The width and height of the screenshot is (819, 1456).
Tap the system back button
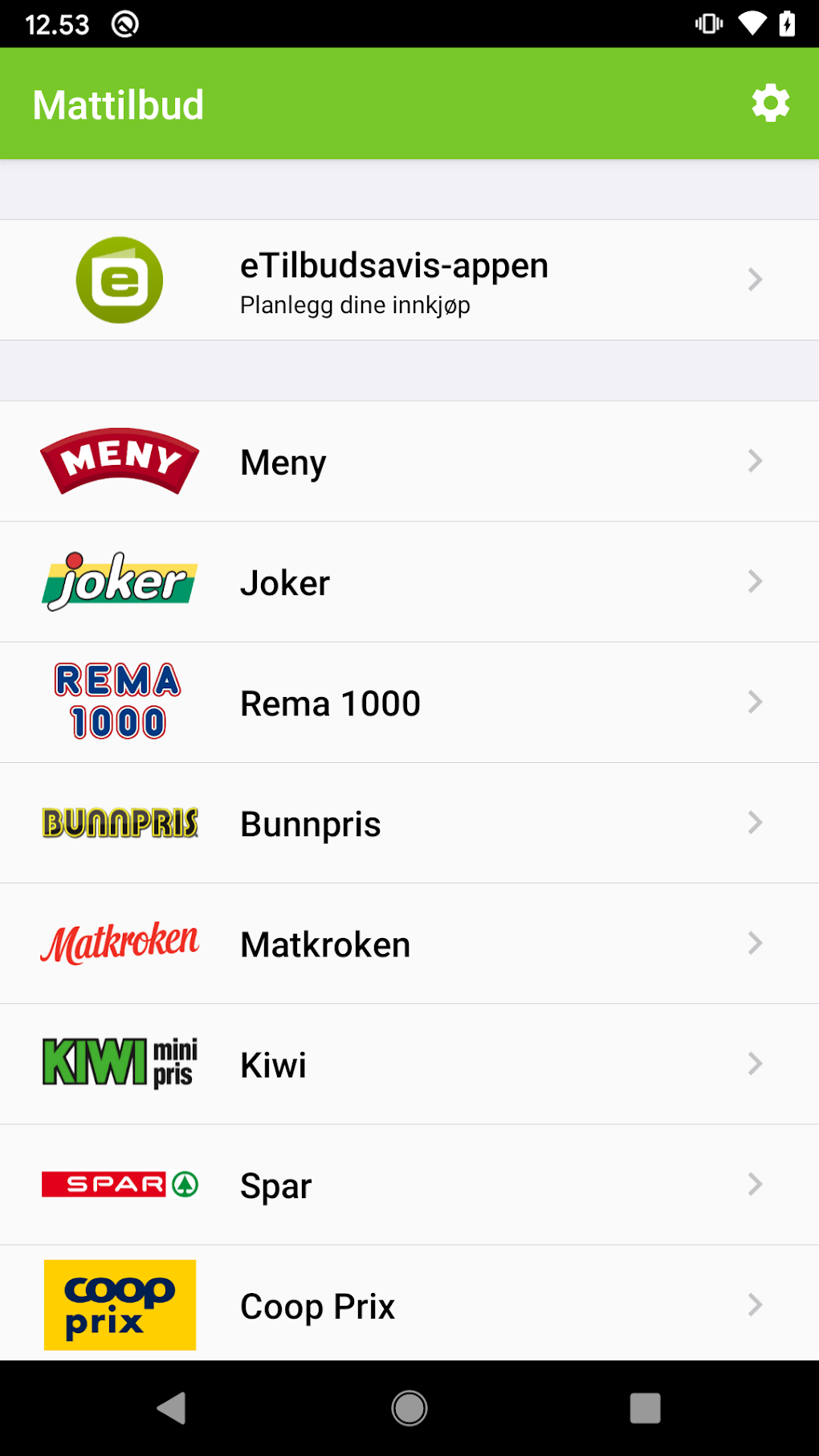tap(172, 1408)
